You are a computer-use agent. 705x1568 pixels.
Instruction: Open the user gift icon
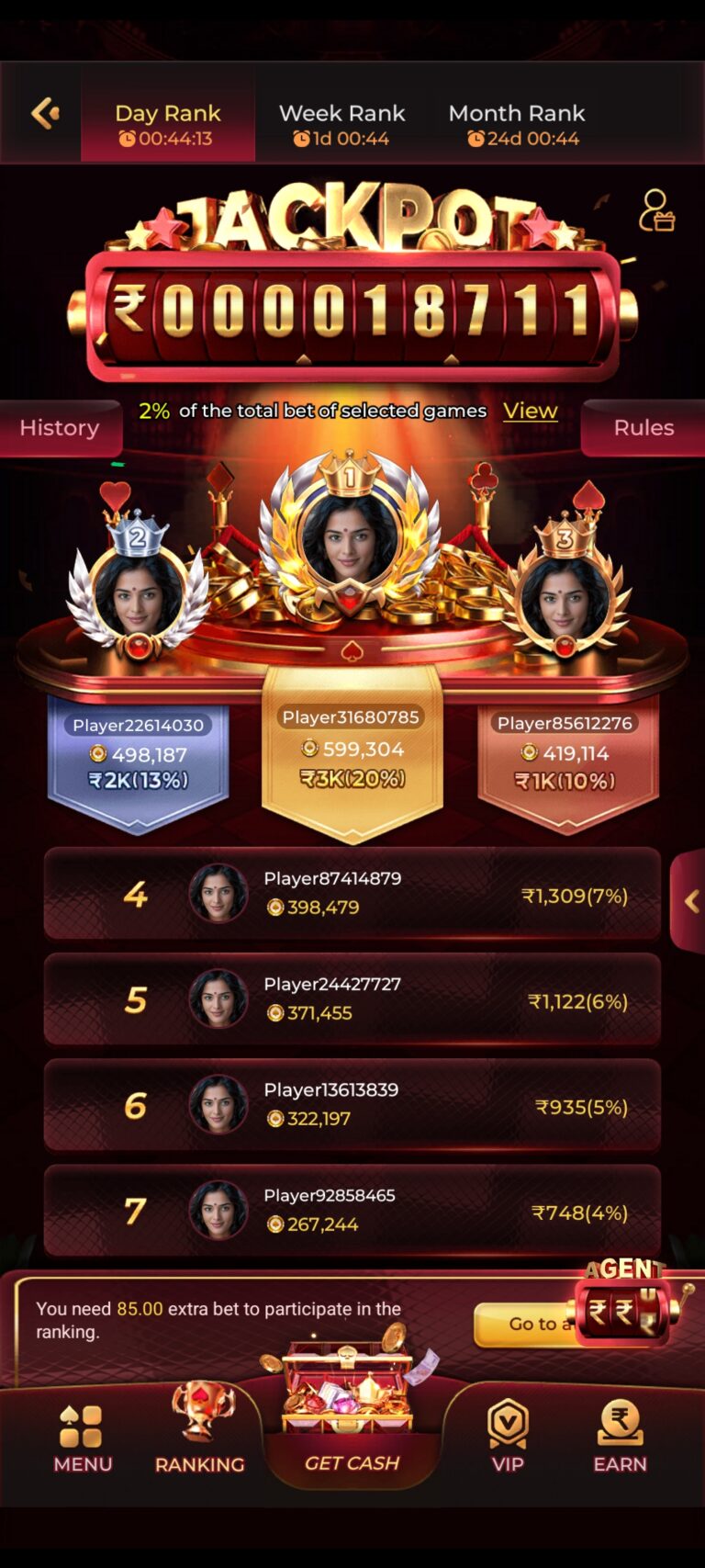point(655,210)
